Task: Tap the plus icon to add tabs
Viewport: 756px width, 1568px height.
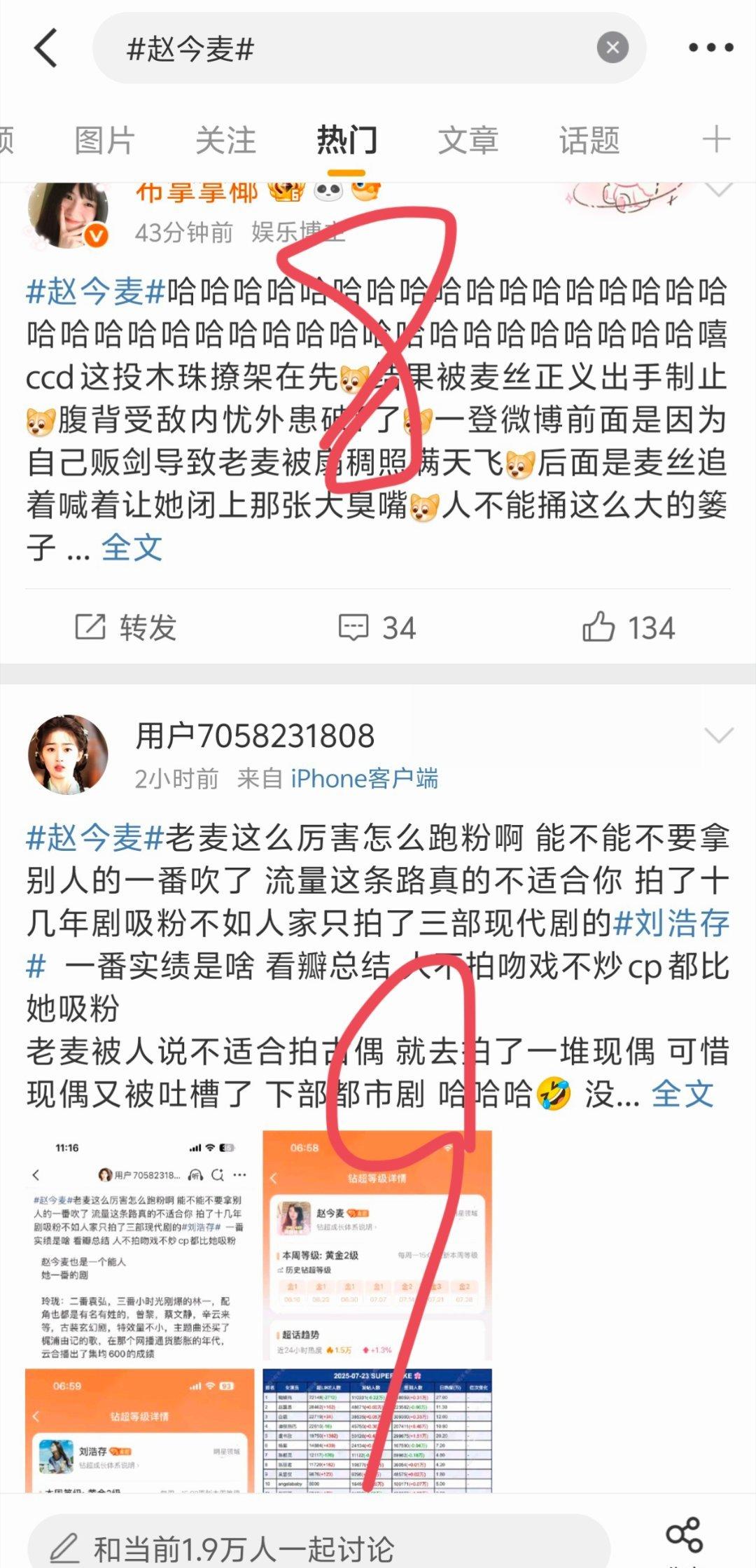Action: 716,139
